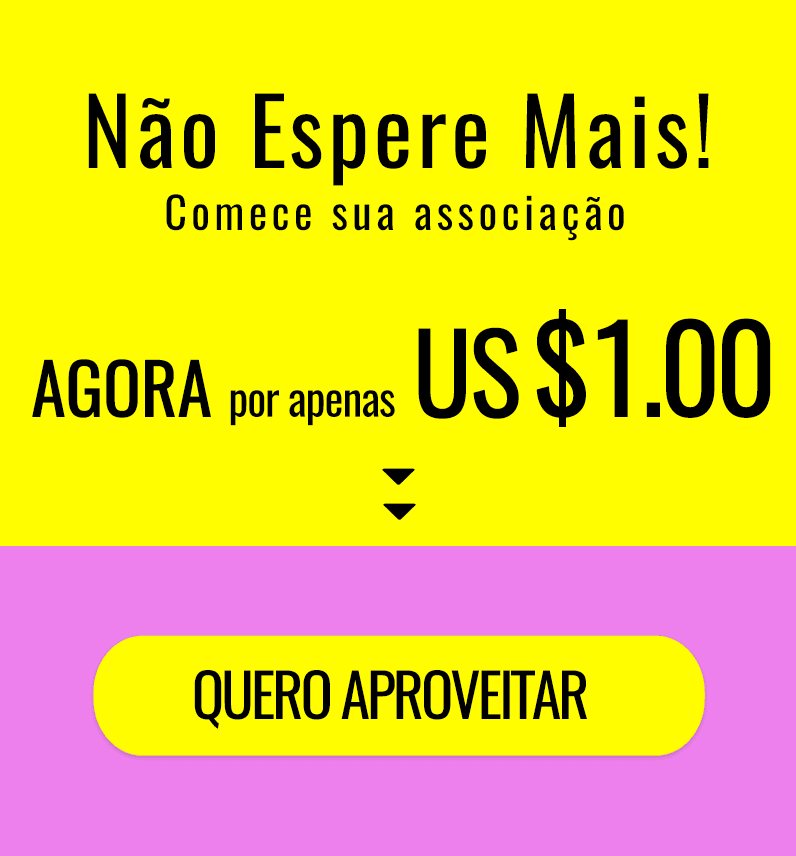Screen dimensions: 796x856
Task: Tap the QUERO APROVEITAR button
Action: 398,695
